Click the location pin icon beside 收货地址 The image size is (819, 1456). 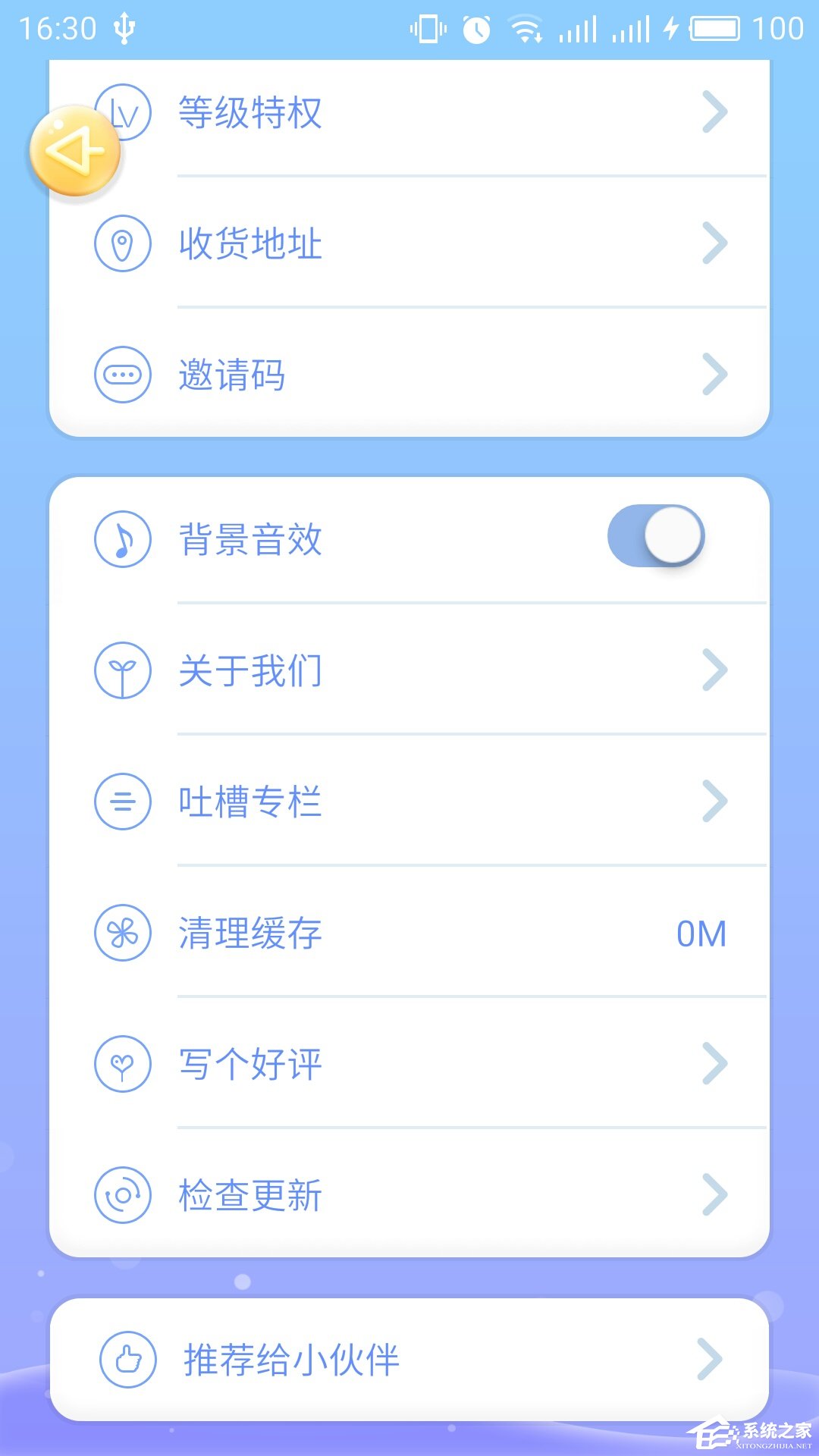pyautogui.click(x=124, y=244)
